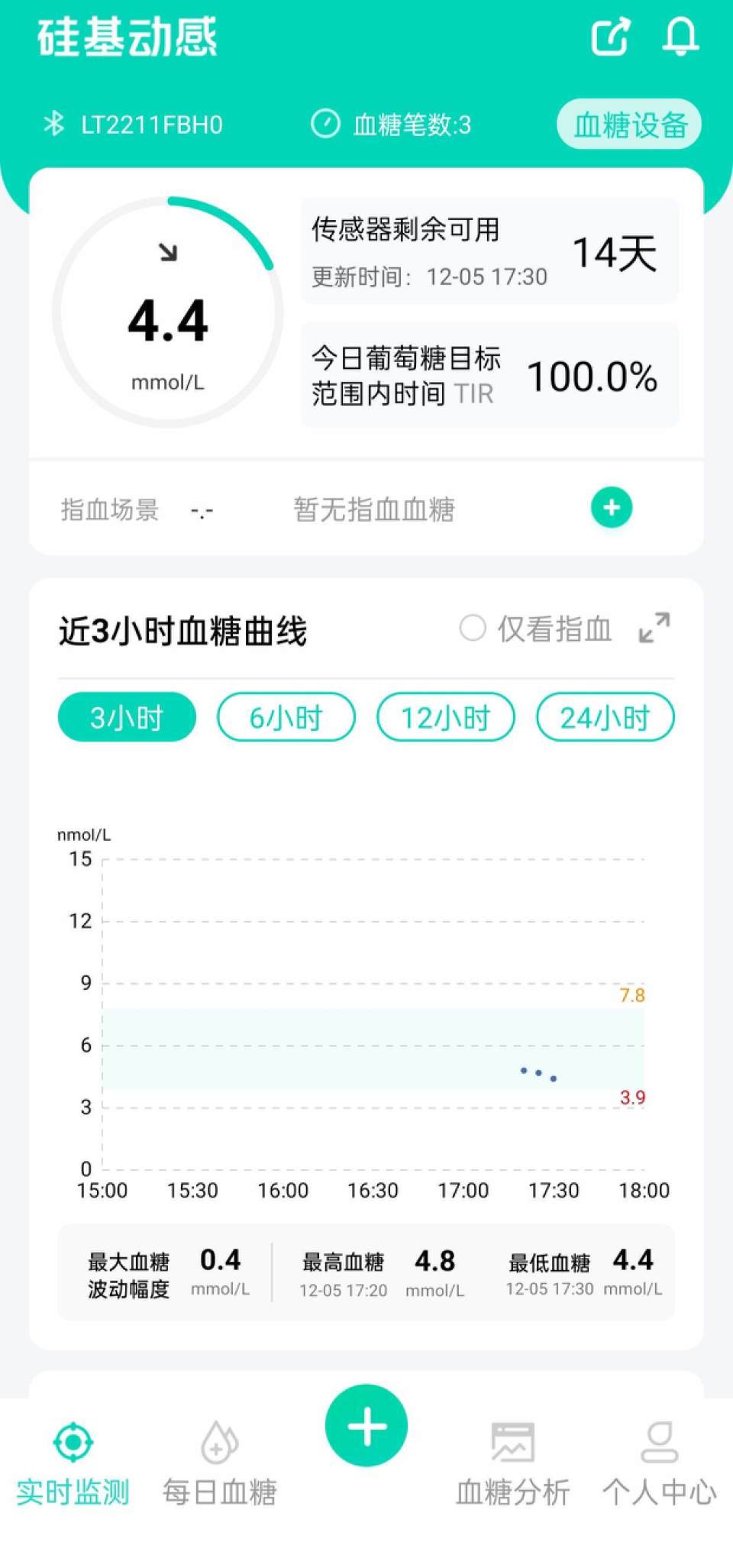Select the 6小时 time range tab

(x=286, y=716)
